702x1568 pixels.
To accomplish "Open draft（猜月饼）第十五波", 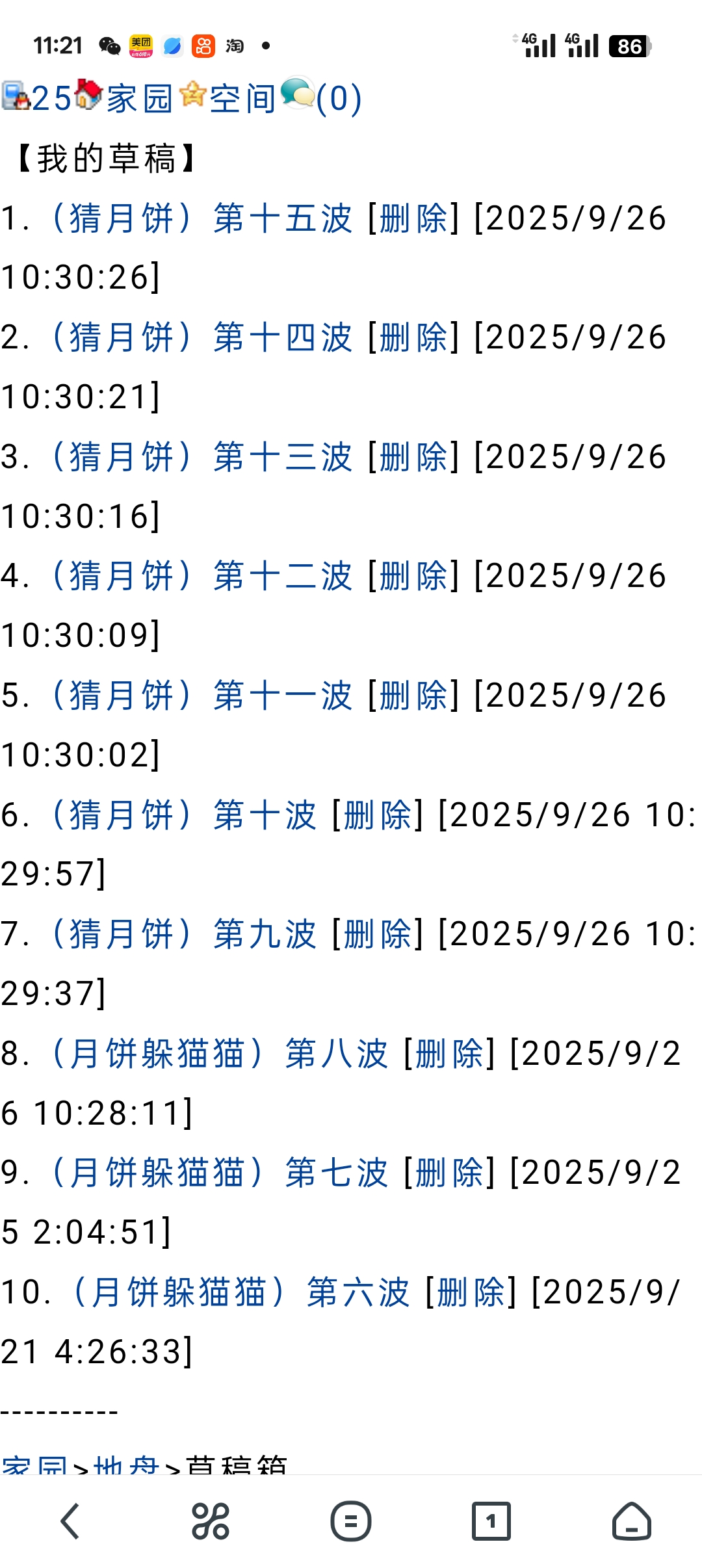I will click(201, 218).
